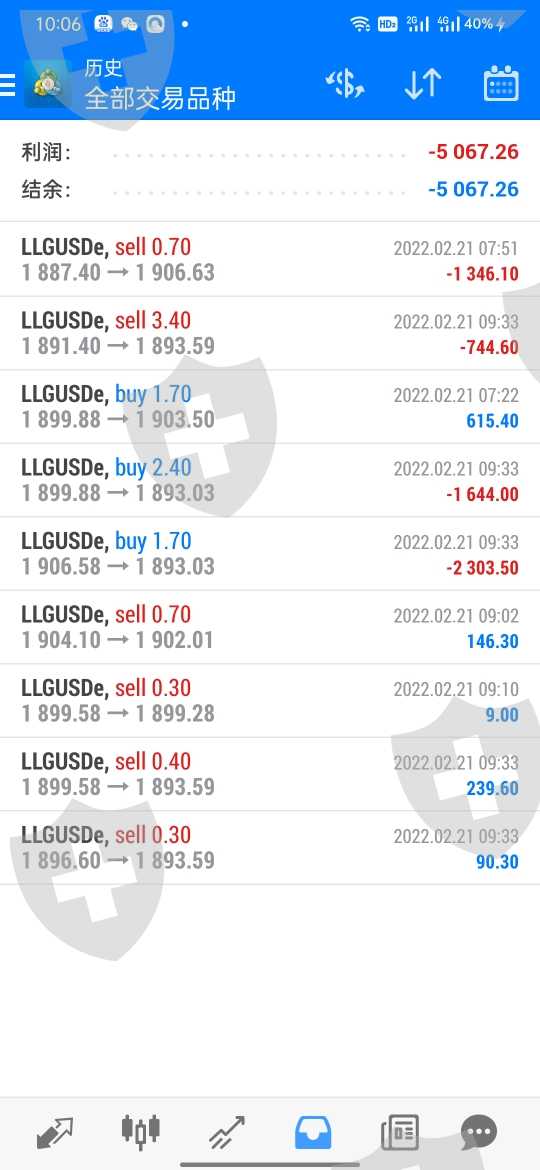
Task: Open the symbol filter dollar icon
Action: (x=345, y=84)
